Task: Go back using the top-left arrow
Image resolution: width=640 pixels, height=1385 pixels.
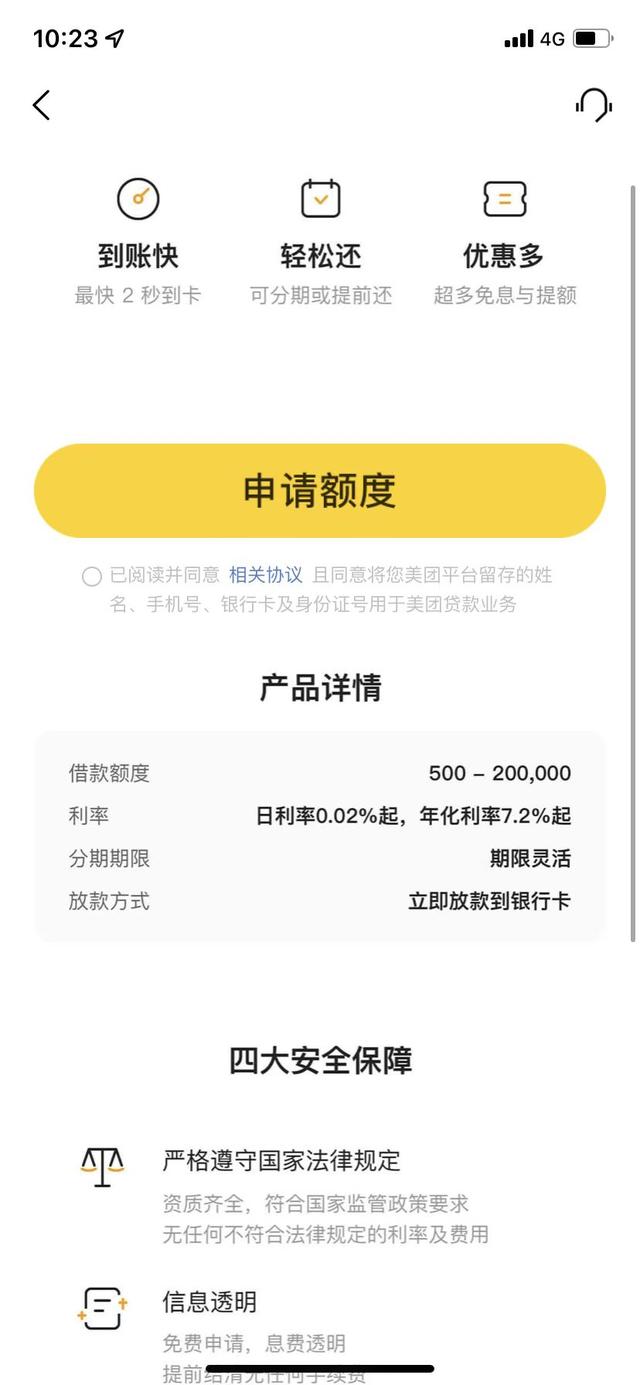Action: [x=41, y=105]
